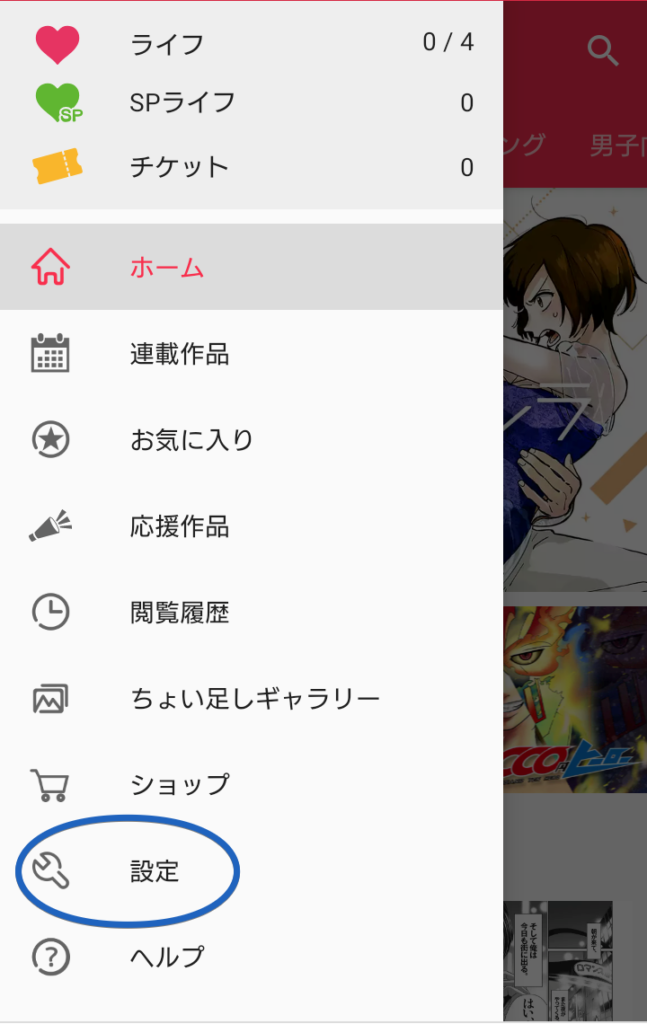Switch to the 男子向け tab

click(x=616, y=145)
